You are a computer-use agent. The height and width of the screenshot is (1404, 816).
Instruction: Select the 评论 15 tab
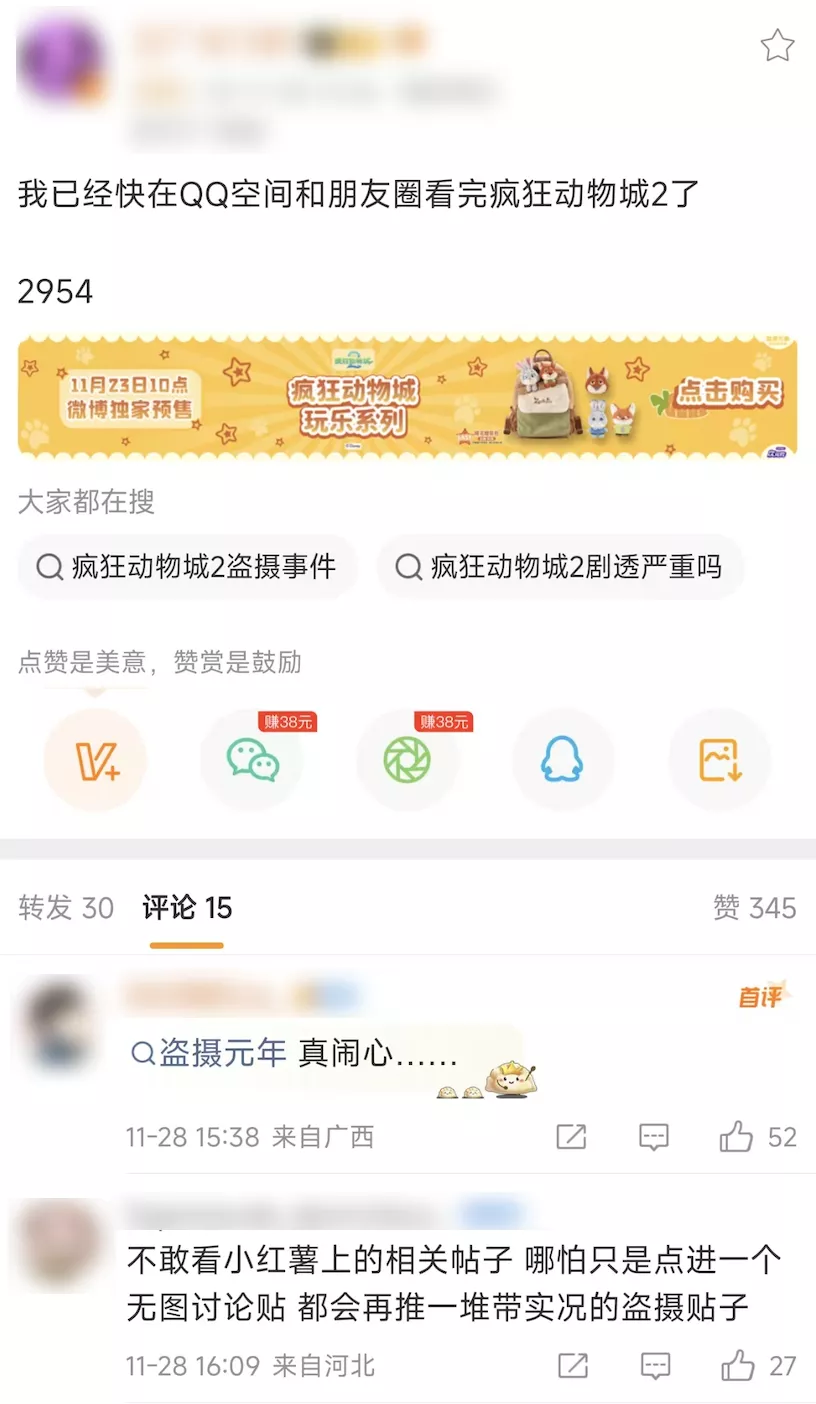[x=187, y=908]
